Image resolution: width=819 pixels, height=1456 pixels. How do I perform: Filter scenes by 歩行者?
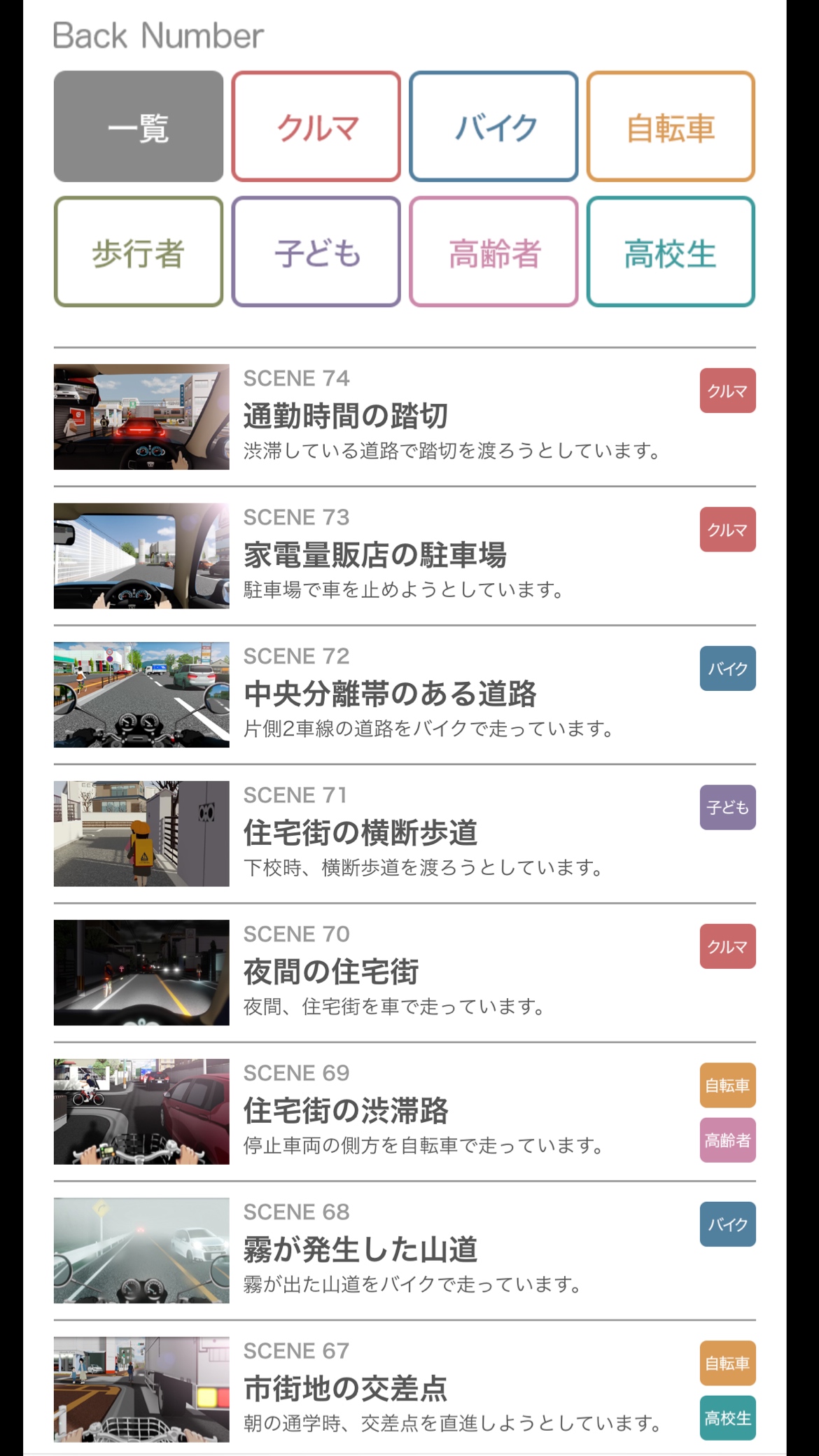click(139, 252)
